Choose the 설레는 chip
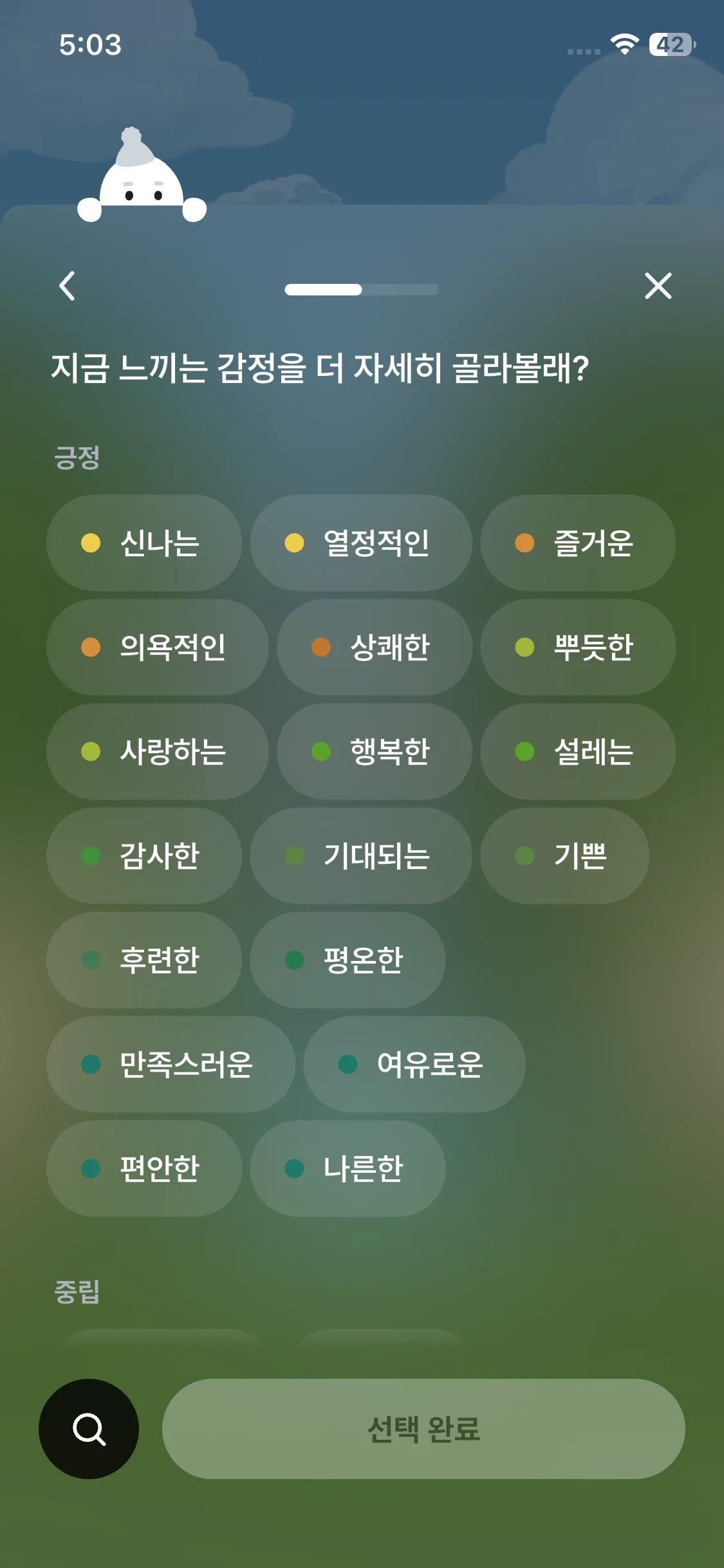Screen dimensions: 724x1568 (577, 751)
